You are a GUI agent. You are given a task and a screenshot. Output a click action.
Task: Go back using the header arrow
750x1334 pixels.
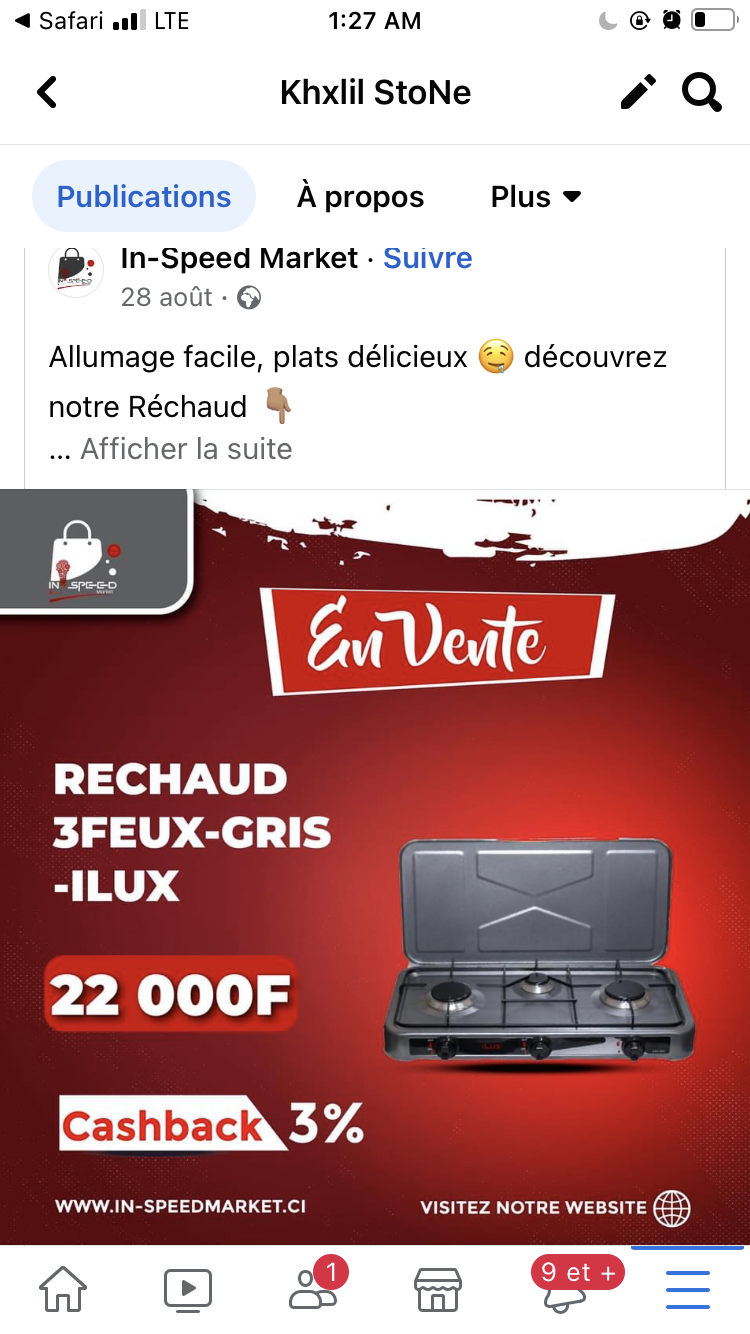click(x=47, y=93)
